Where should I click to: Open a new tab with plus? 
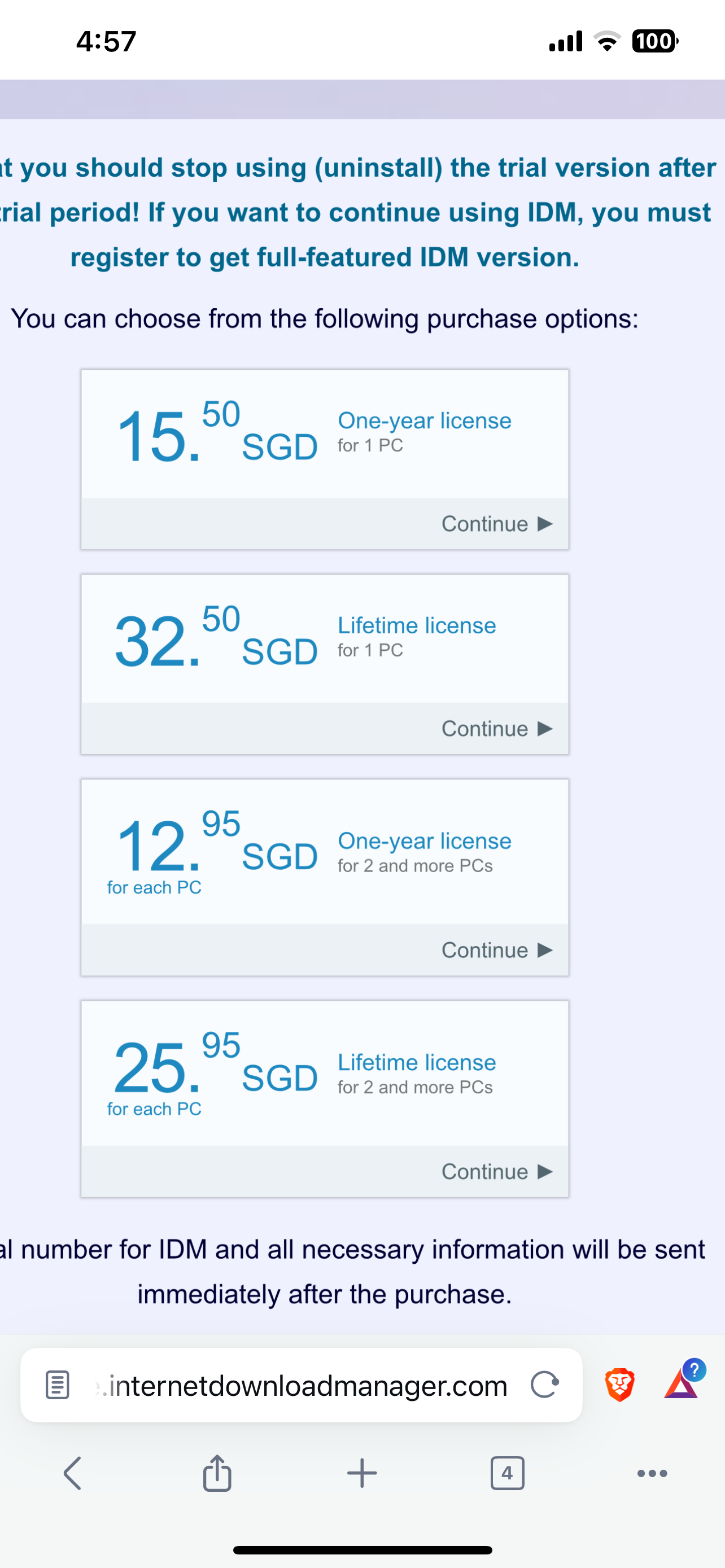tap(362, 1473)
